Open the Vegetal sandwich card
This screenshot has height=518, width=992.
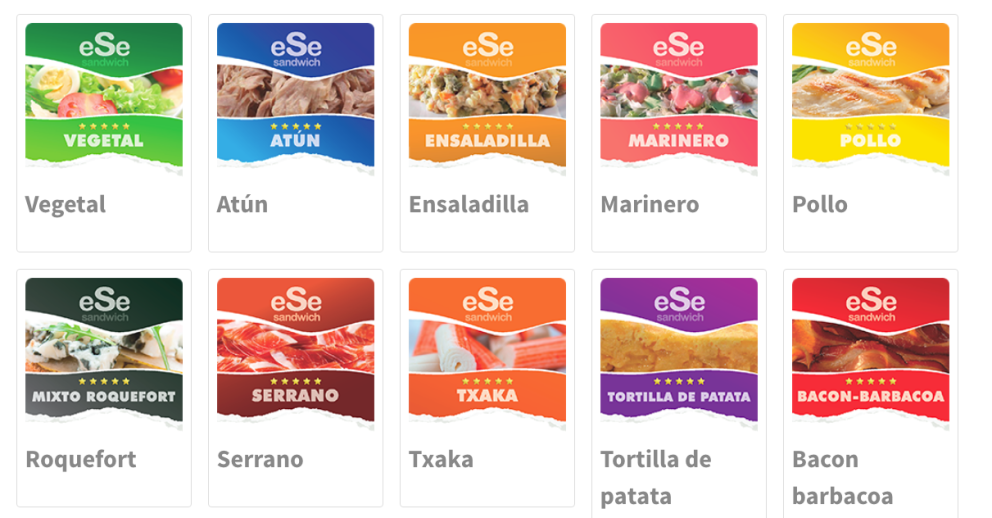[x=104, y=100]
